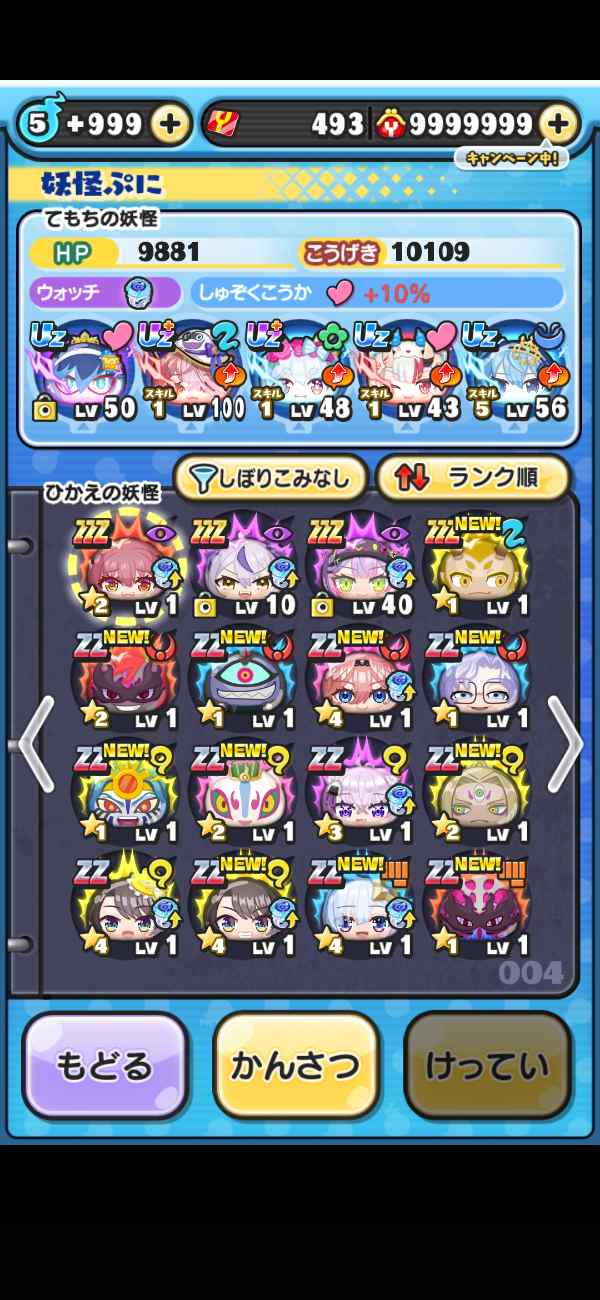Screen dimensions: 600x1300
Task: Tap the もどる button
Action: tap(105, 1066)
